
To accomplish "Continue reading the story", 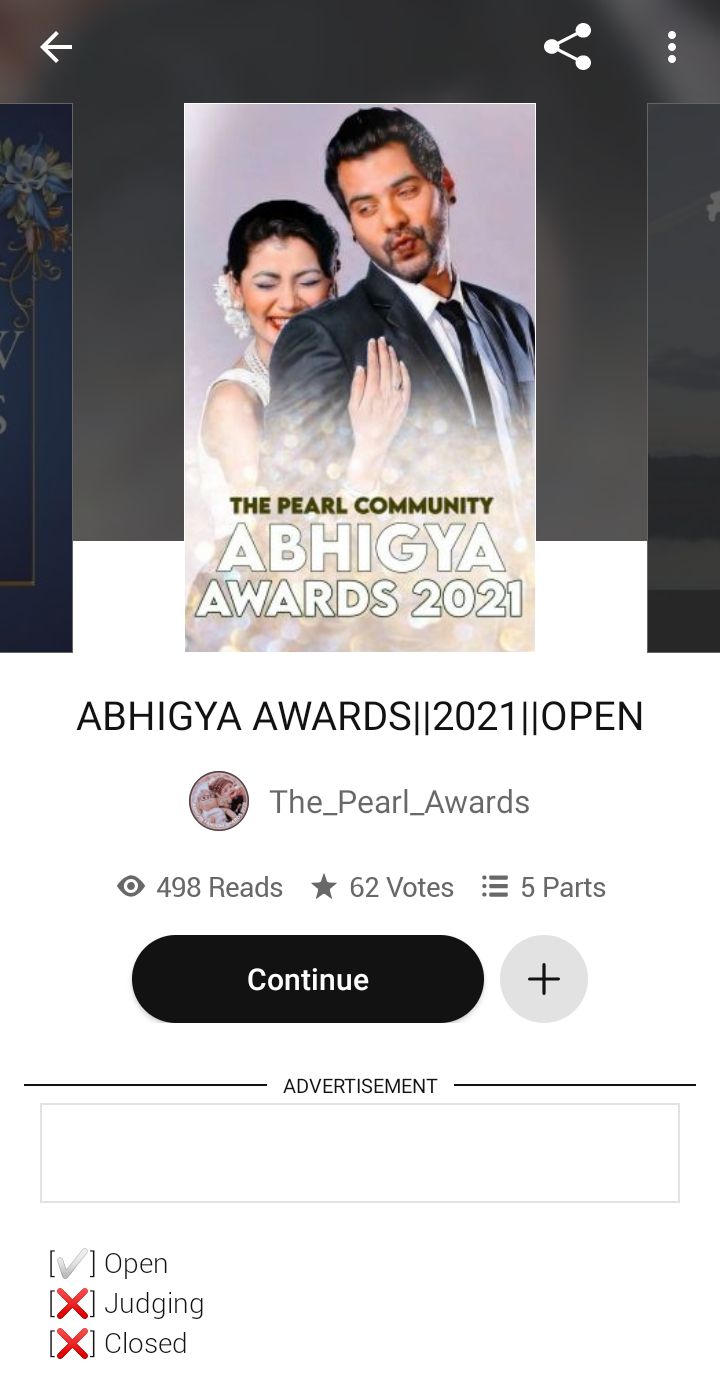I will point(308,979).
